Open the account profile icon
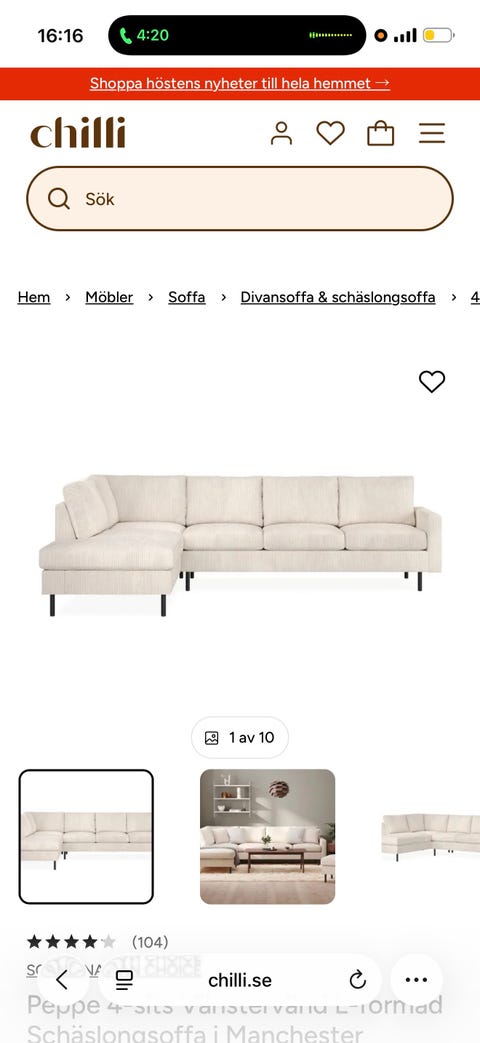480x1043 pixels. [281, 133]
